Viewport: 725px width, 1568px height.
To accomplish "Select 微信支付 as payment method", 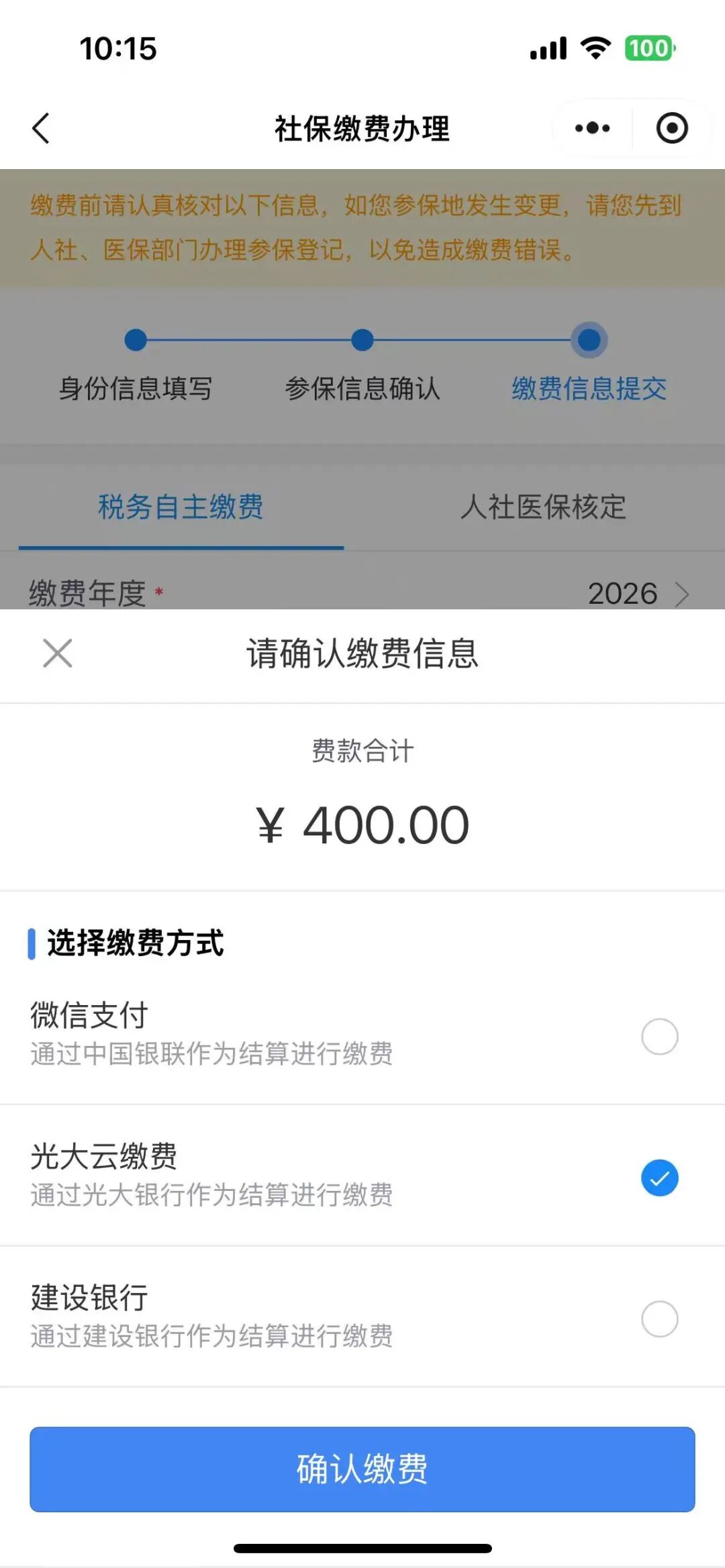I will click(659, 1037).
